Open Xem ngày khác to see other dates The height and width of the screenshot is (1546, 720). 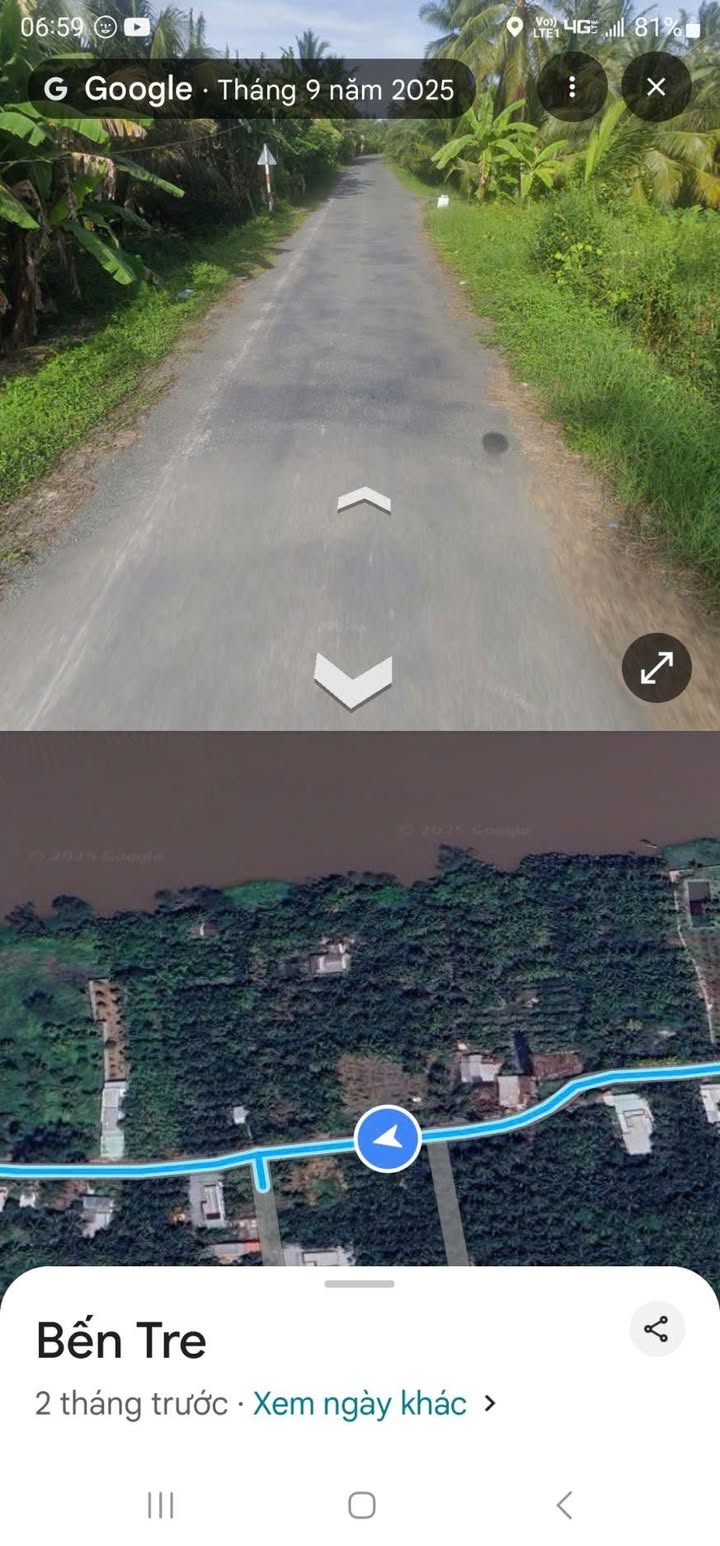tap(360, 1403)
